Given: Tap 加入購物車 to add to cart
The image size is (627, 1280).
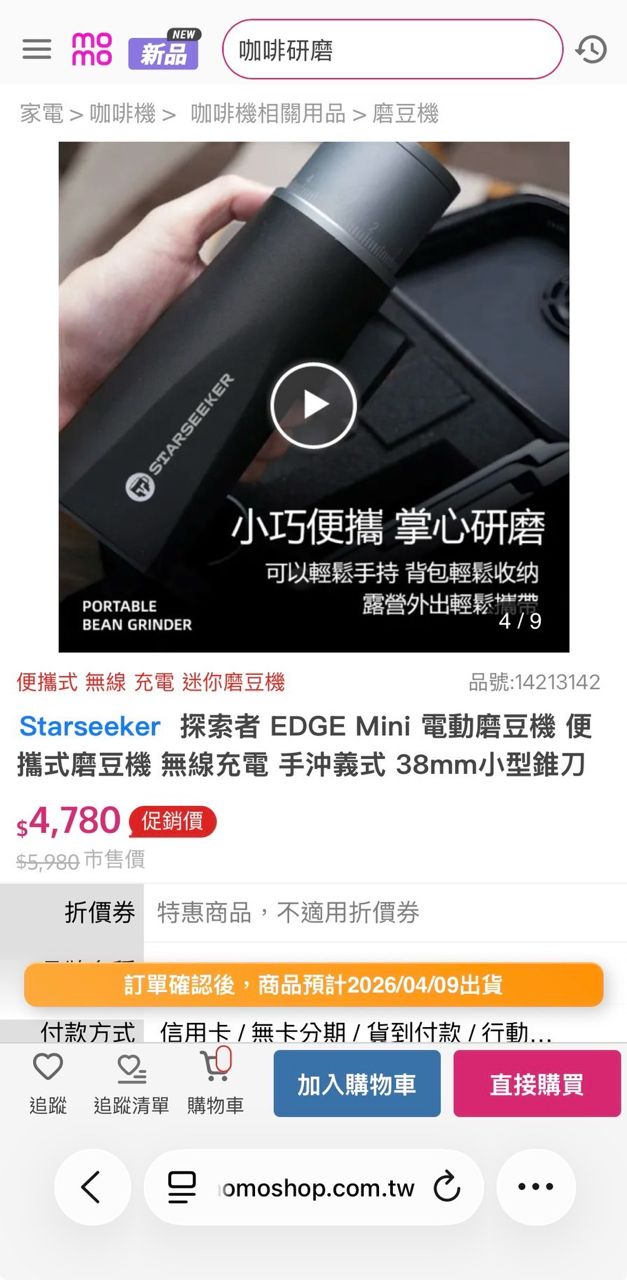Looking at the screenshot, I should tap(357, 1084).
